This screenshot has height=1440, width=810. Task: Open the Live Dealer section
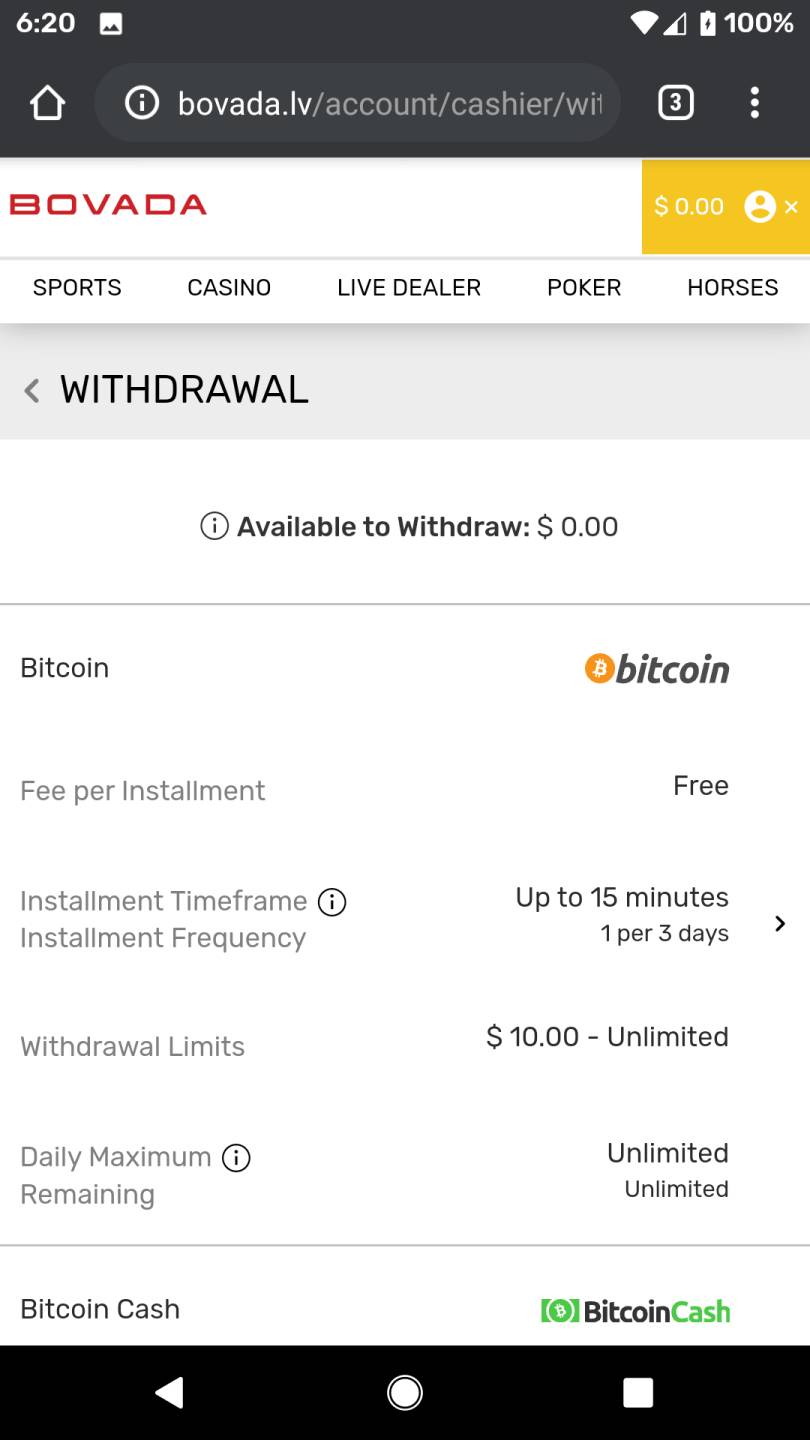(409, 288)
